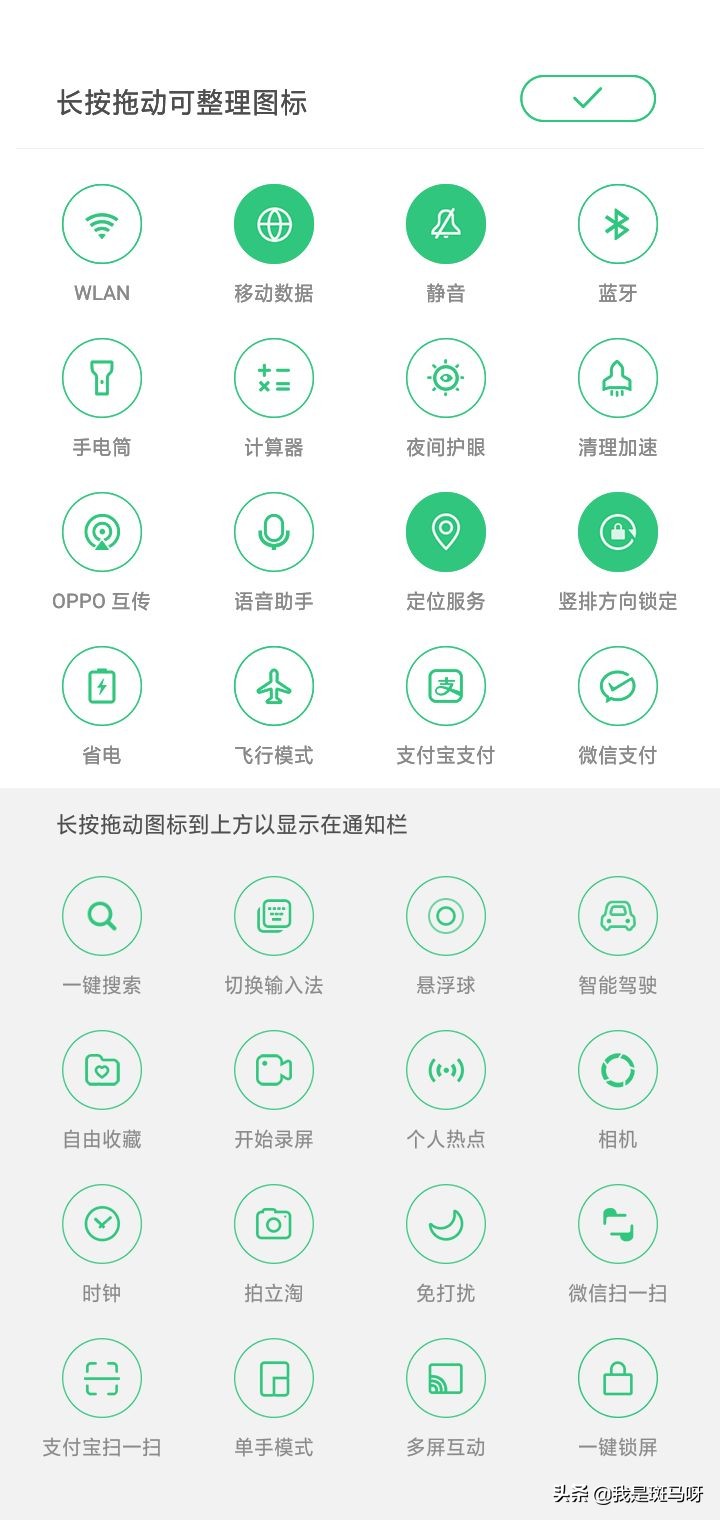This screenshot has width=720, height=1520.
Task: Turn off the 静音 mute toggle
Action: pos(445,224)
